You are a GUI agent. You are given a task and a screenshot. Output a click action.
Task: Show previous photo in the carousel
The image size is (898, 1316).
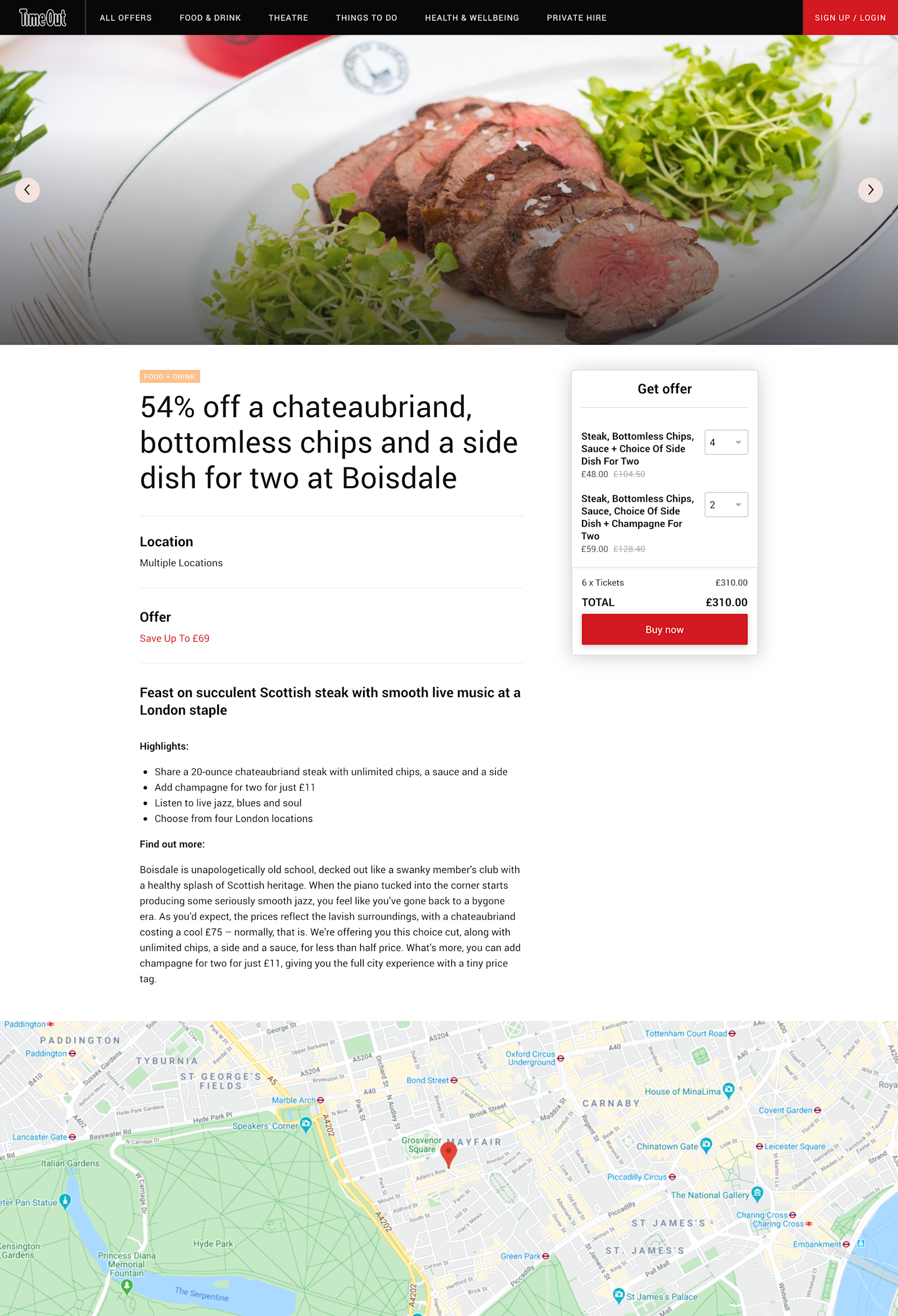(27, 190)
